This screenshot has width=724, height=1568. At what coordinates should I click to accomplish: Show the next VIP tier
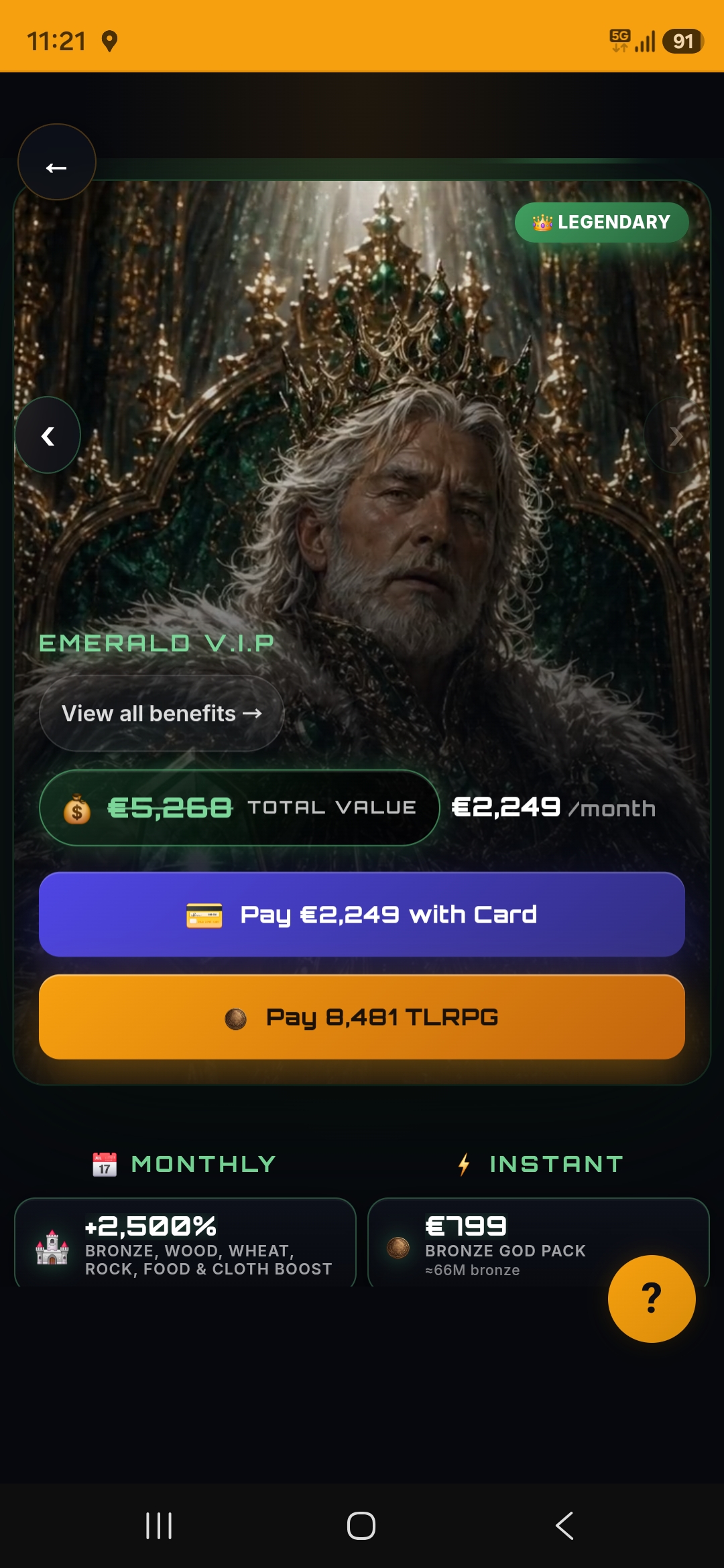pyautogui.click(x=676, y=436)
